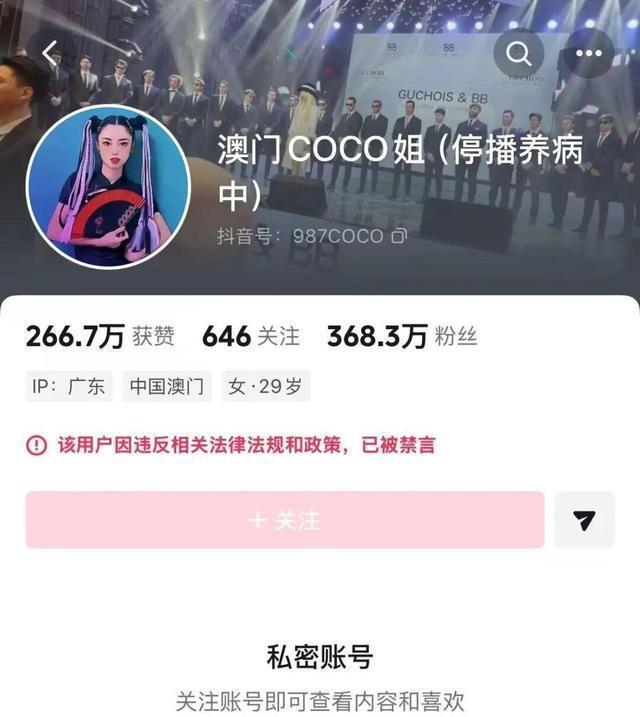Open the search magnifier icon
Screen dimensions: 640x717
[518, 52]
